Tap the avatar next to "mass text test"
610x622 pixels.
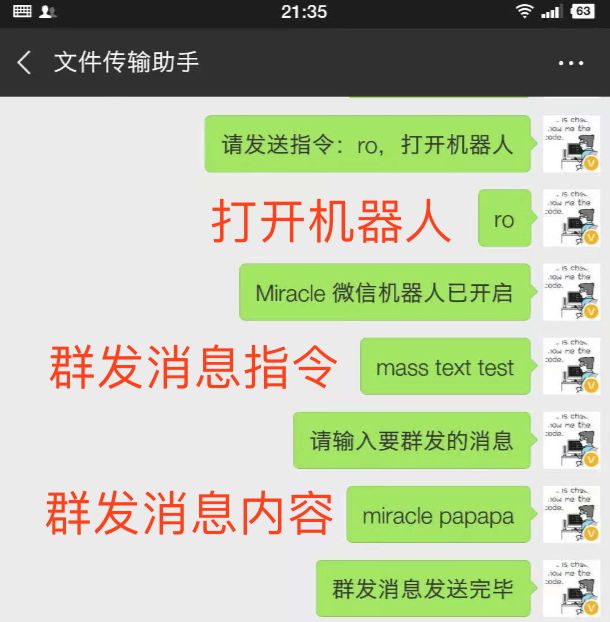point(571,366)
